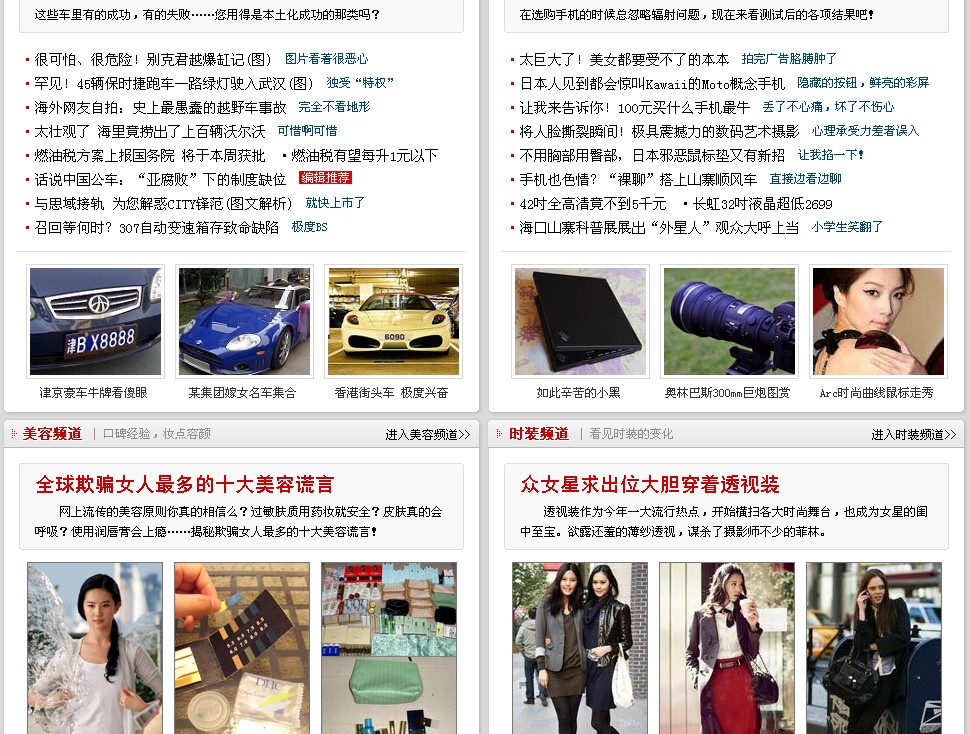Open 召回等何时？307自动变速箱存致命缺陷 link

click(x=157, y=227)
